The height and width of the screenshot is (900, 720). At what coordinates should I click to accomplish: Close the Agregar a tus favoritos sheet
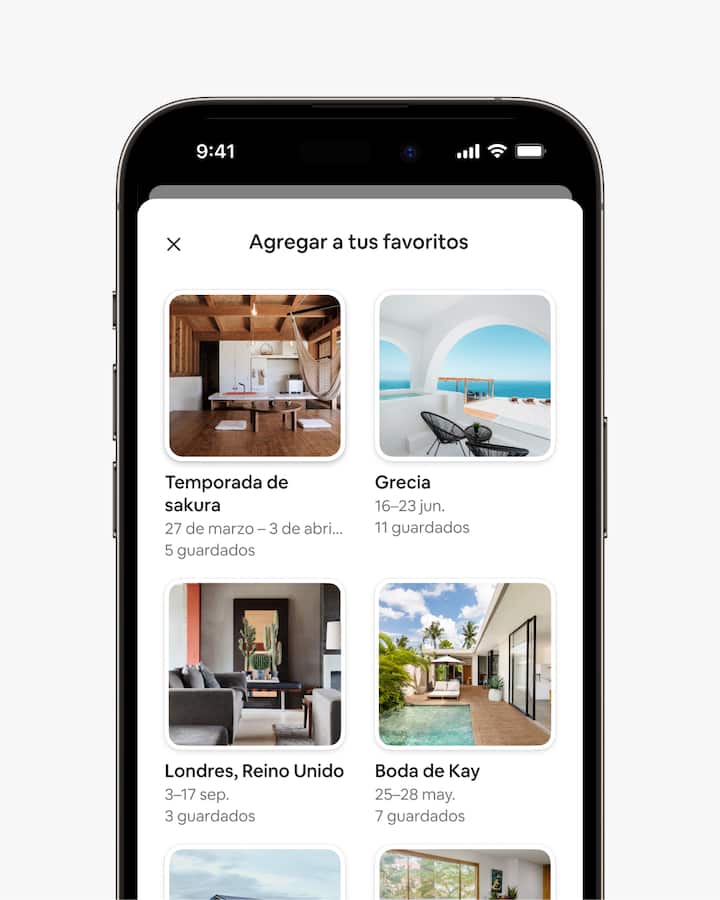coord(174,244)
